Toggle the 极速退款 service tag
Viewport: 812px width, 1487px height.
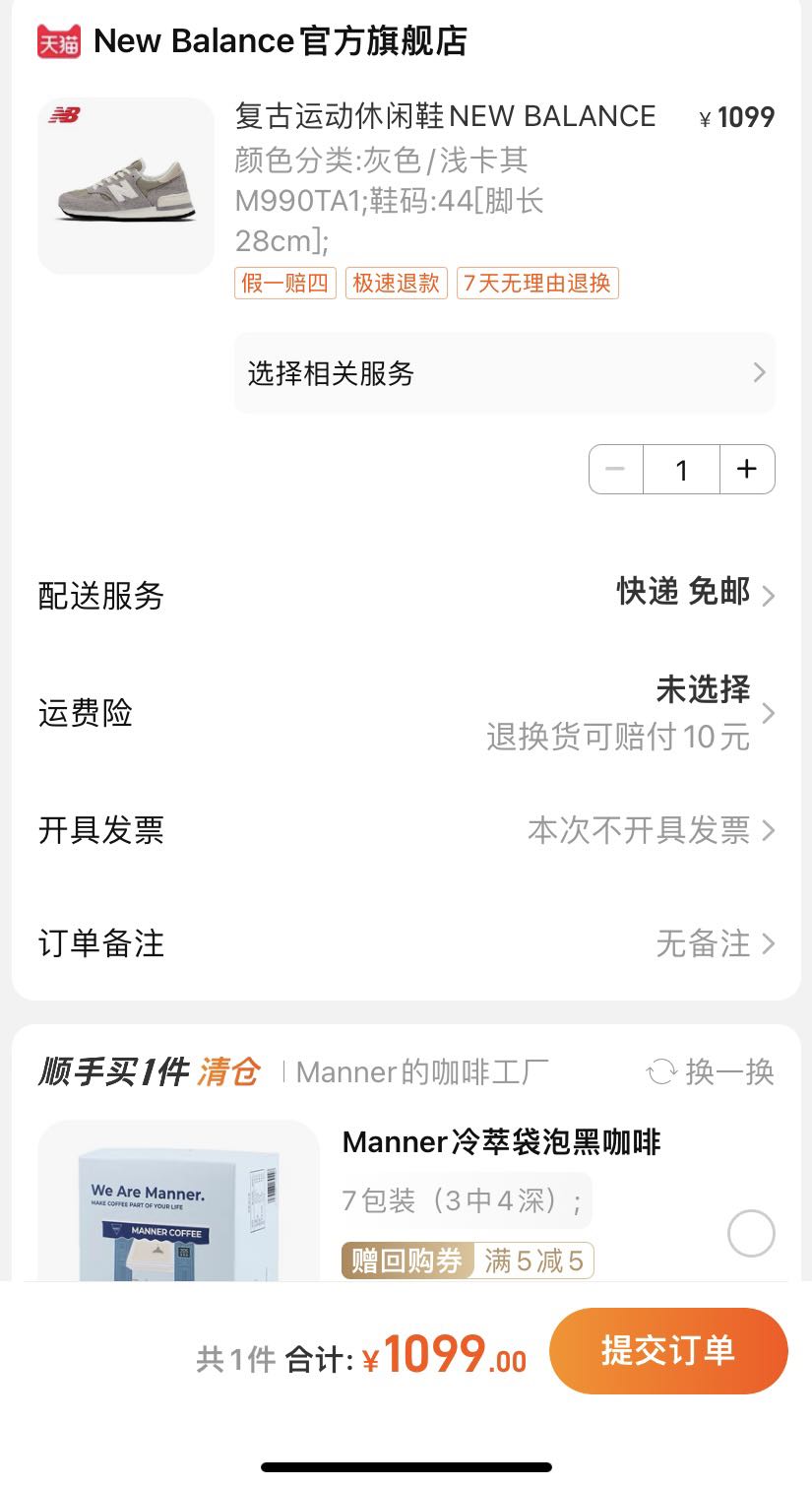(x=395, y=284)
